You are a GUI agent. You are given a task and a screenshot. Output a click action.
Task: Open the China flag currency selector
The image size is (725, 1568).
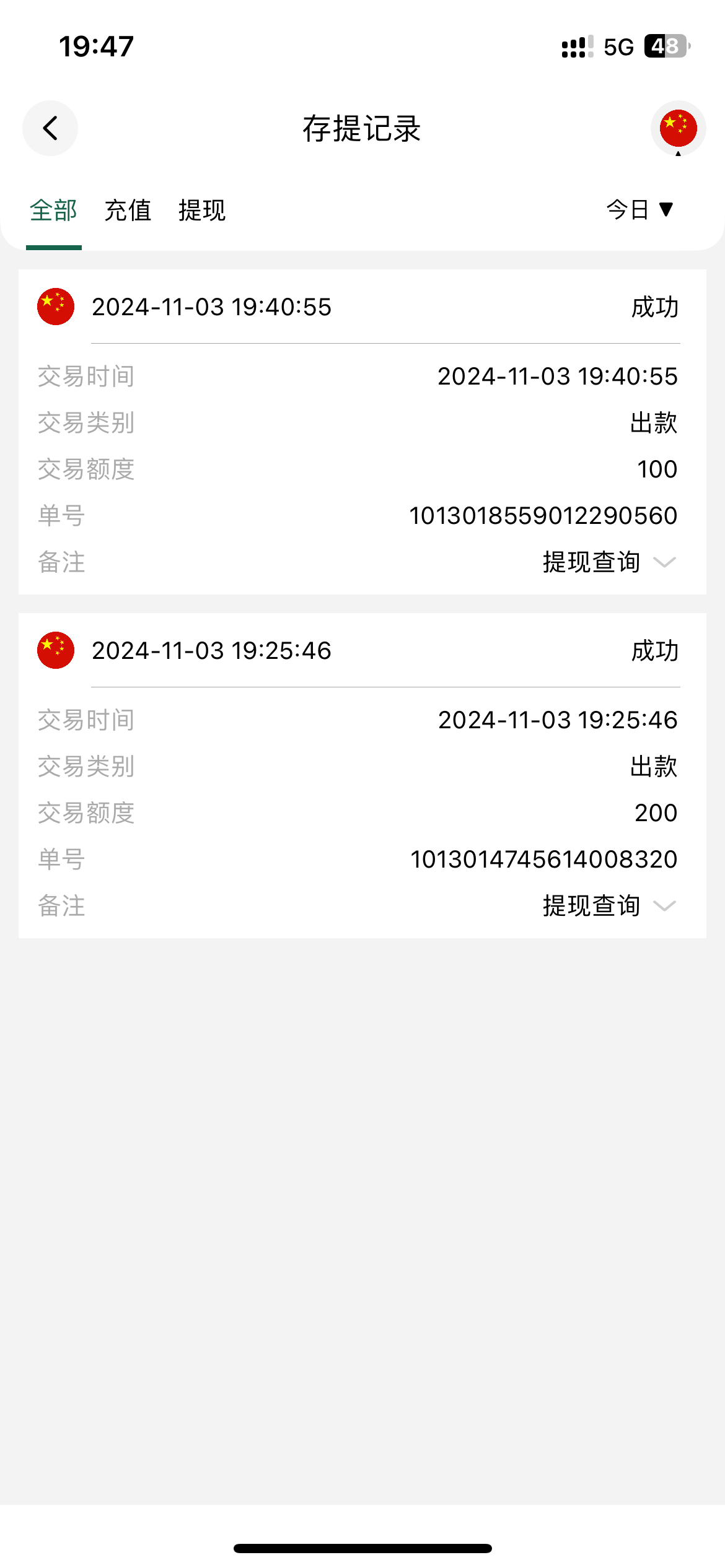point(678,128)
